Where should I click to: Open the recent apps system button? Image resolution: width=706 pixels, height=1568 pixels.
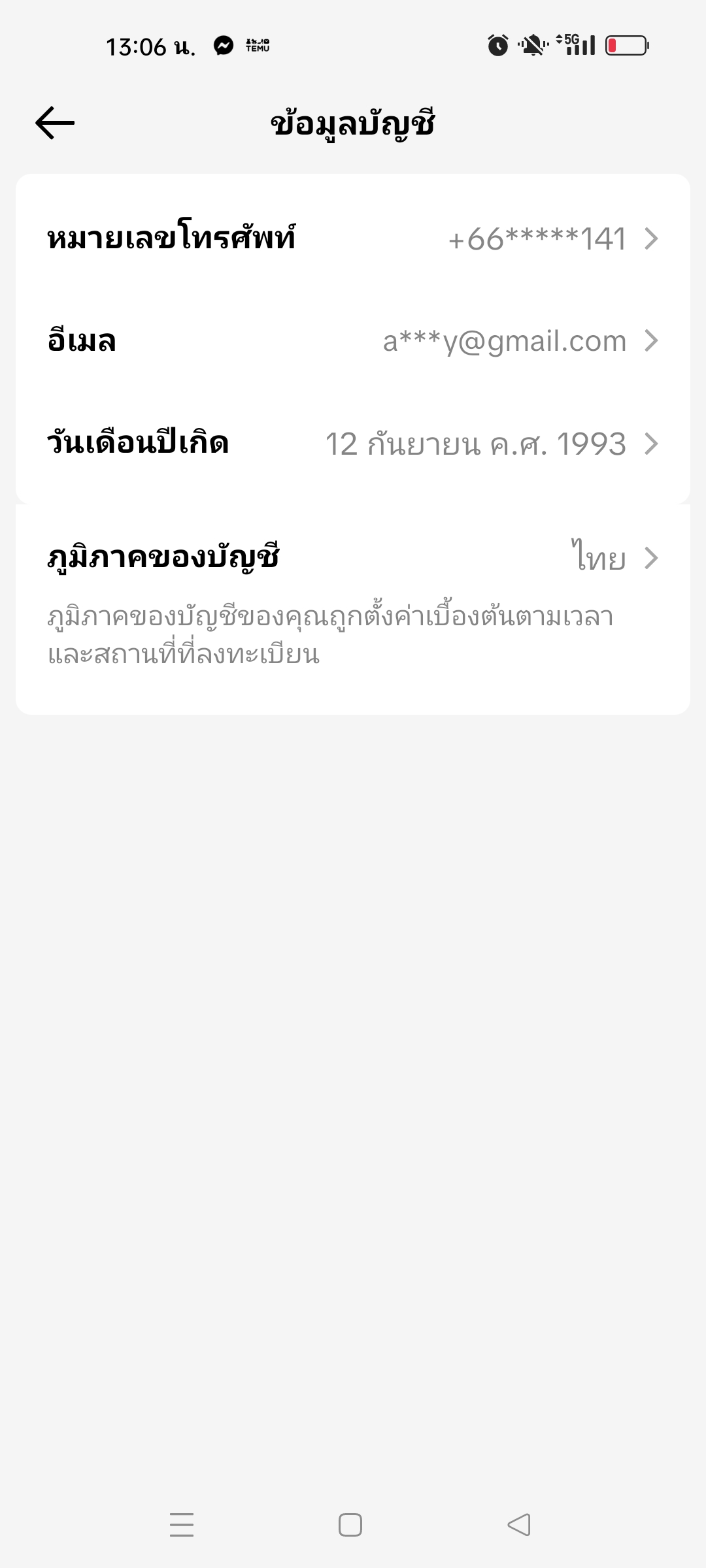[182, 1525]
